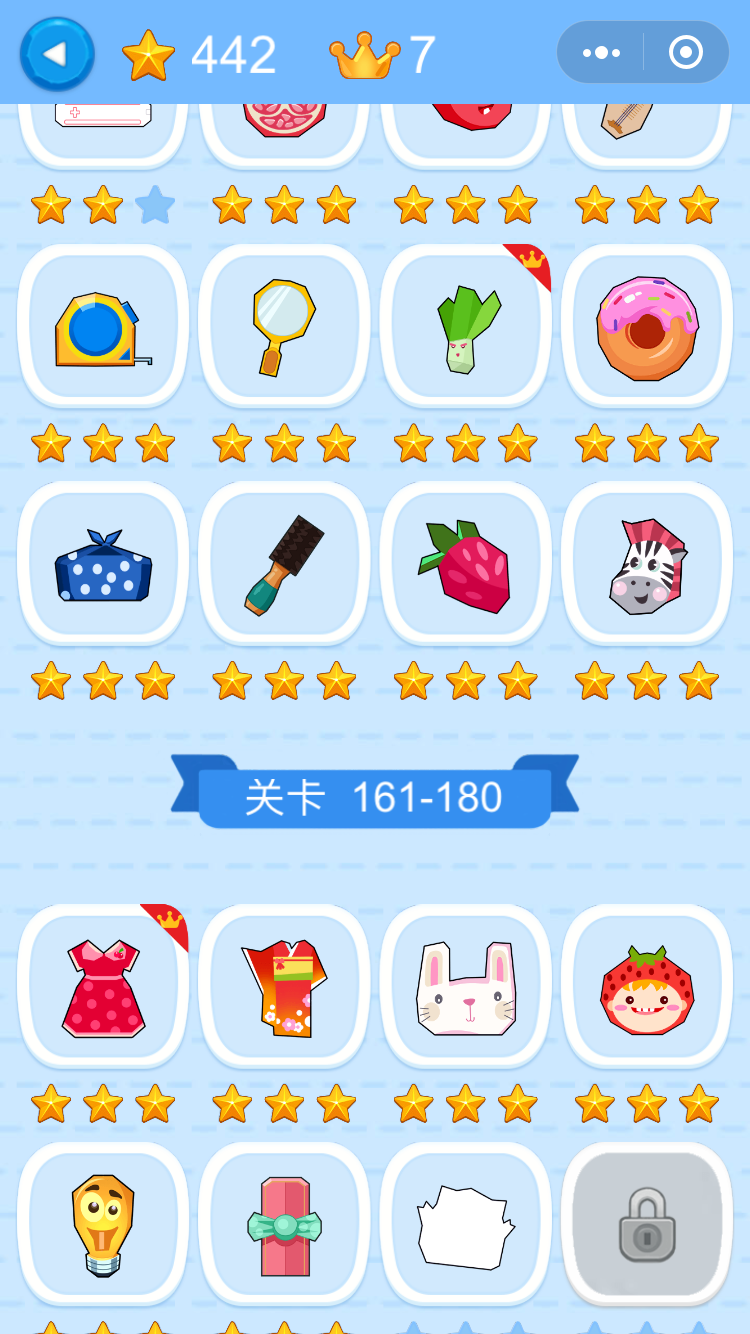
Task: Open the pink gift with bow level
Action: point(284,1224)
